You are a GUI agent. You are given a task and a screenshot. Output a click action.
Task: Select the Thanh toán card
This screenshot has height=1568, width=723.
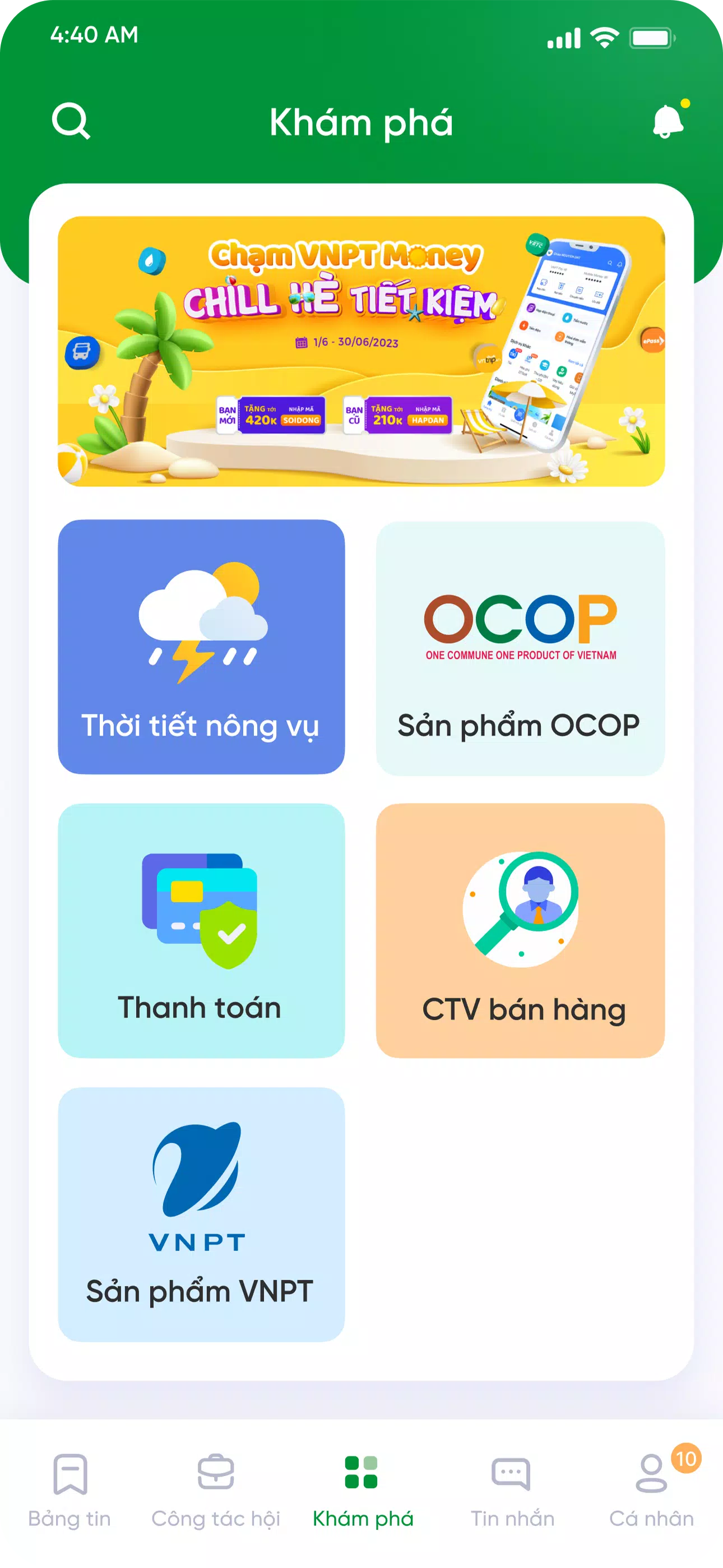[201, 930]
